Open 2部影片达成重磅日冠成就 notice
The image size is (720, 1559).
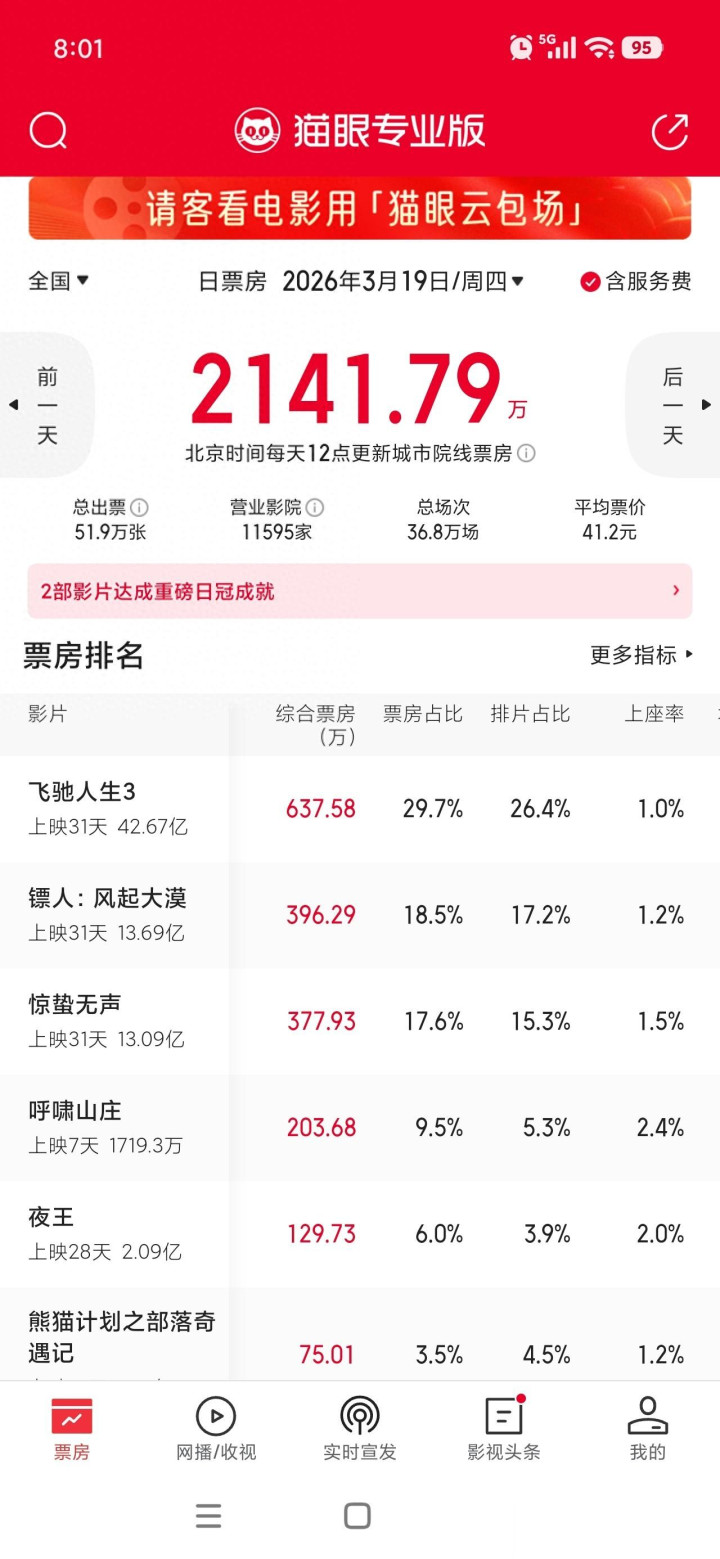tap(360, 591)
